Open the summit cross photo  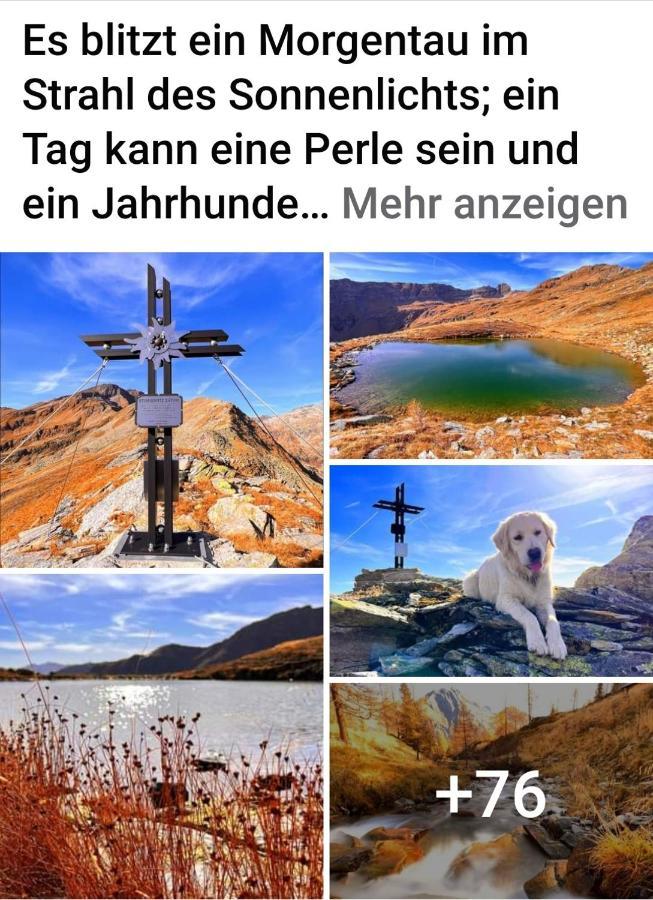coord(161,410)
